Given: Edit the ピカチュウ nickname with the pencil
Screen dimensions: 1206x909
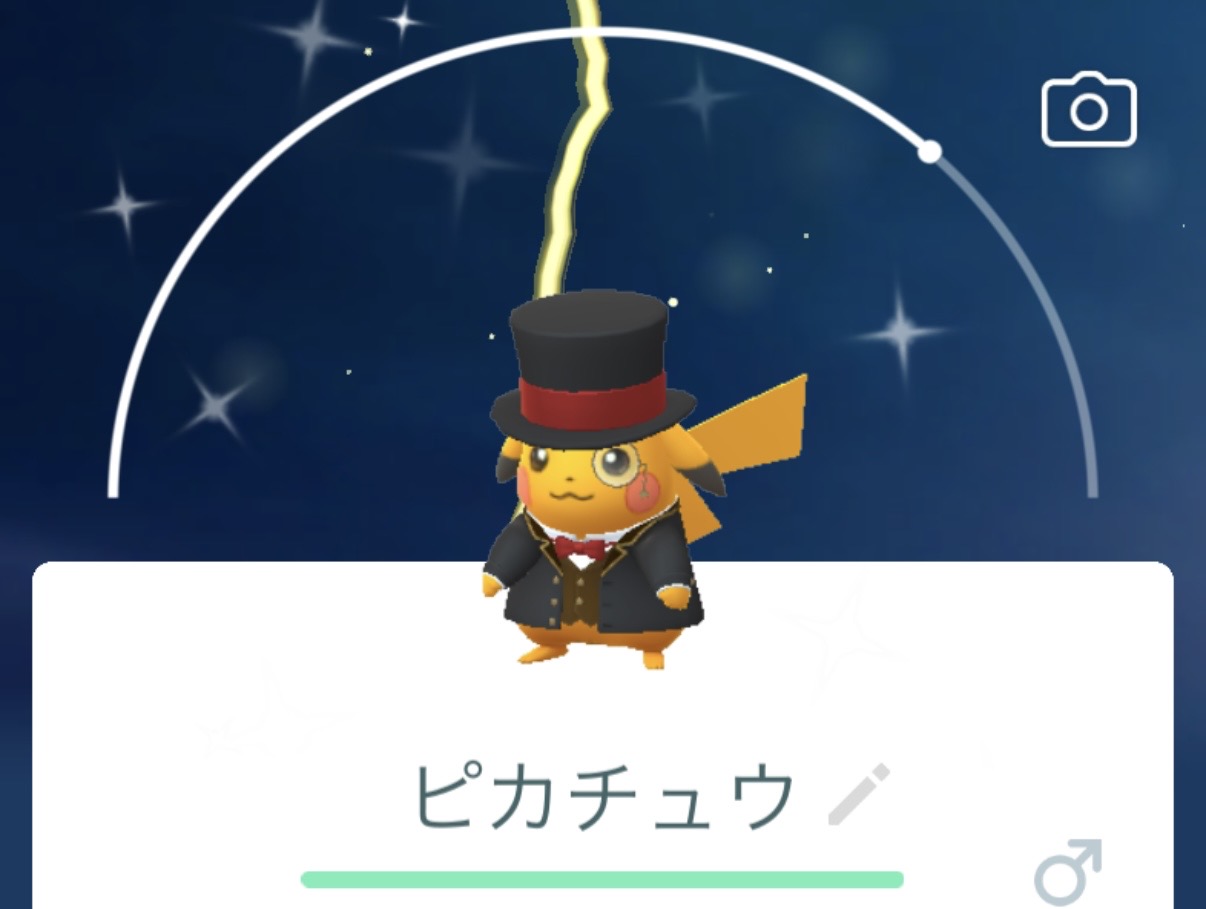Looking at the screenshot, I should [x=859, y=795].
